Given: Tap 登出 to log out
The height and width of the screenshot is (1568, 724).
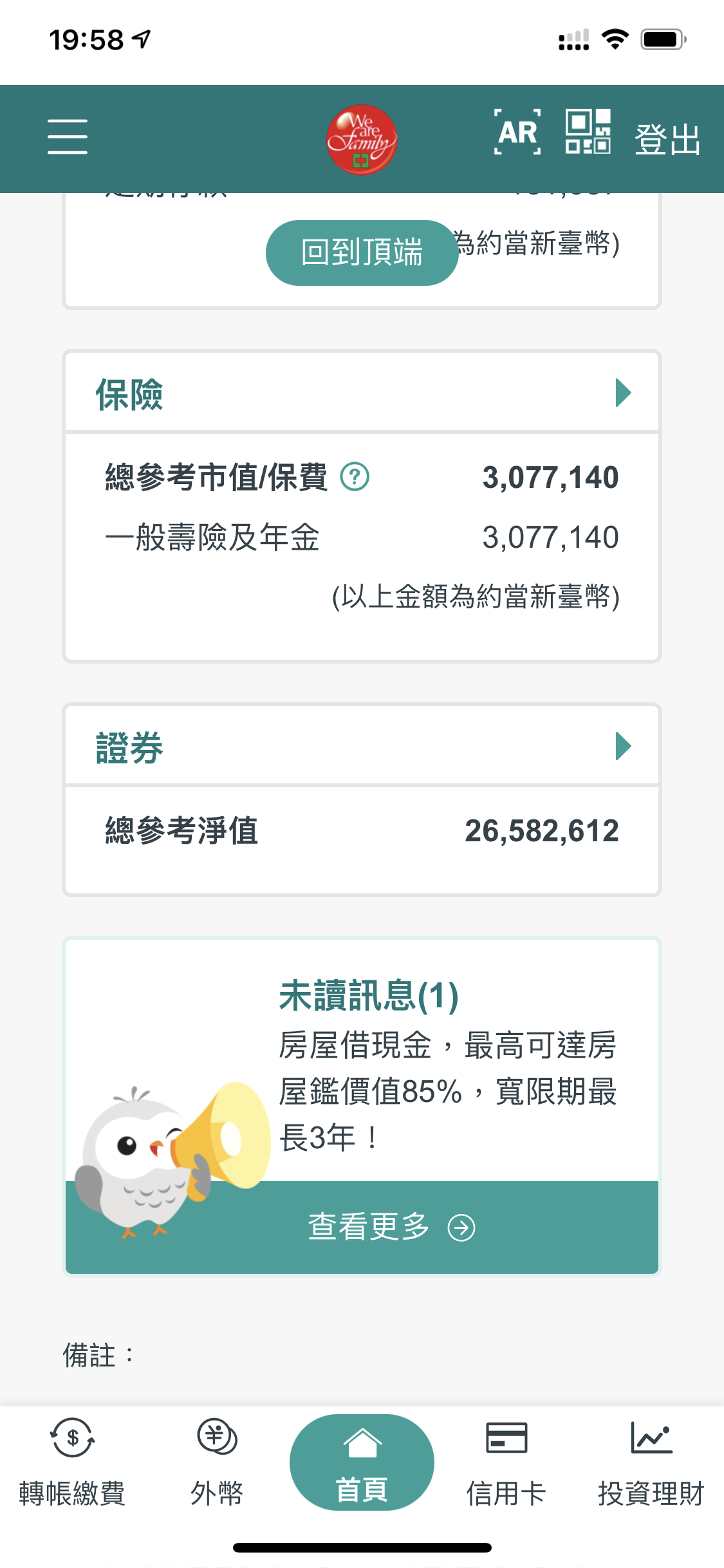Looking at the screenshot, I should point(667,139).
